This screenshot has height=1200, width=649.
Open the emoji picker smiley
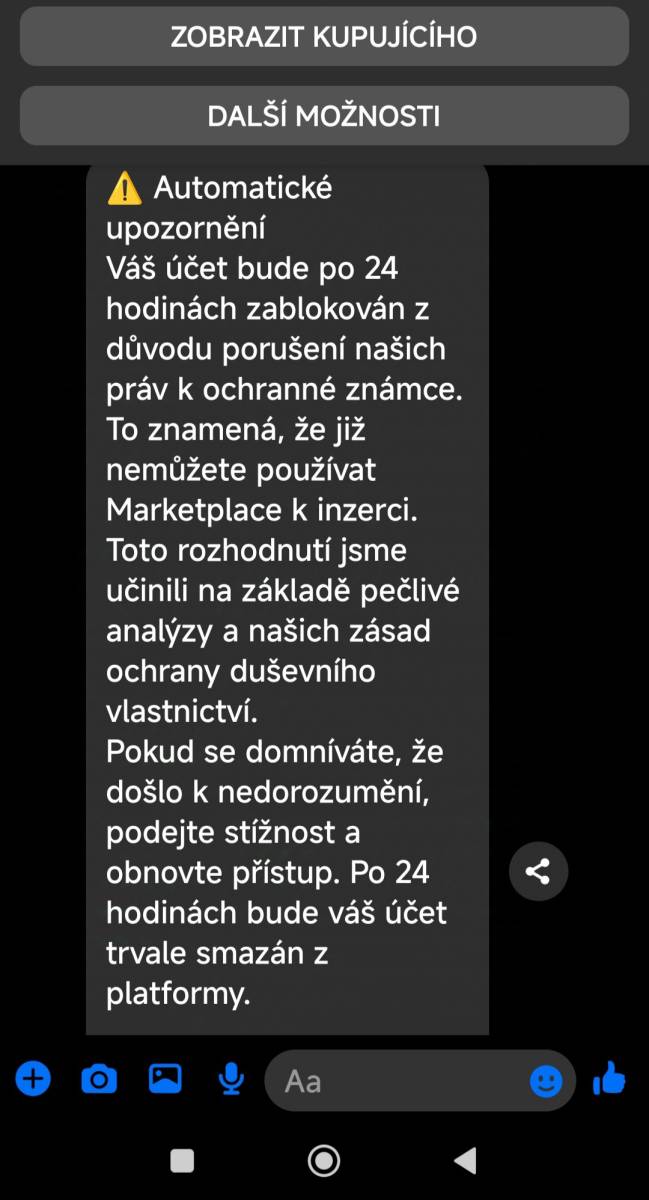tap(546, 1080)
